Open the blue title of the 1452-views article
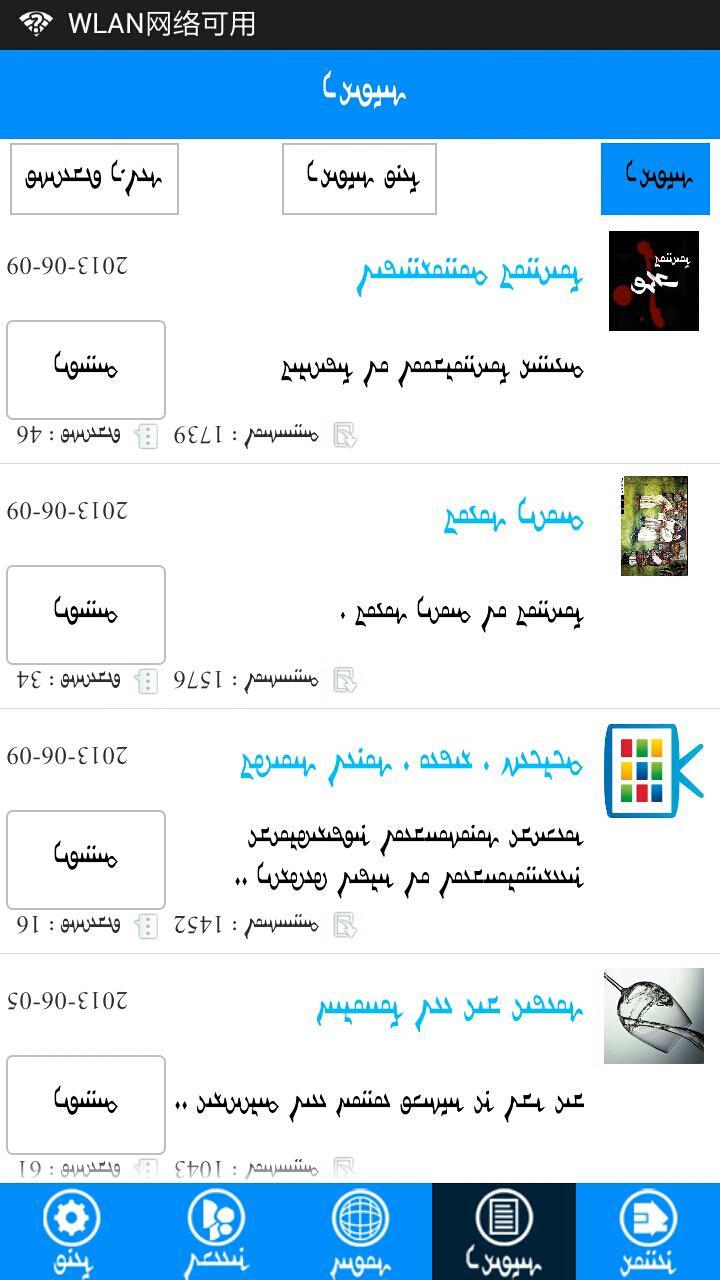This screenshot has height=1280, width=720. (412, 763)
